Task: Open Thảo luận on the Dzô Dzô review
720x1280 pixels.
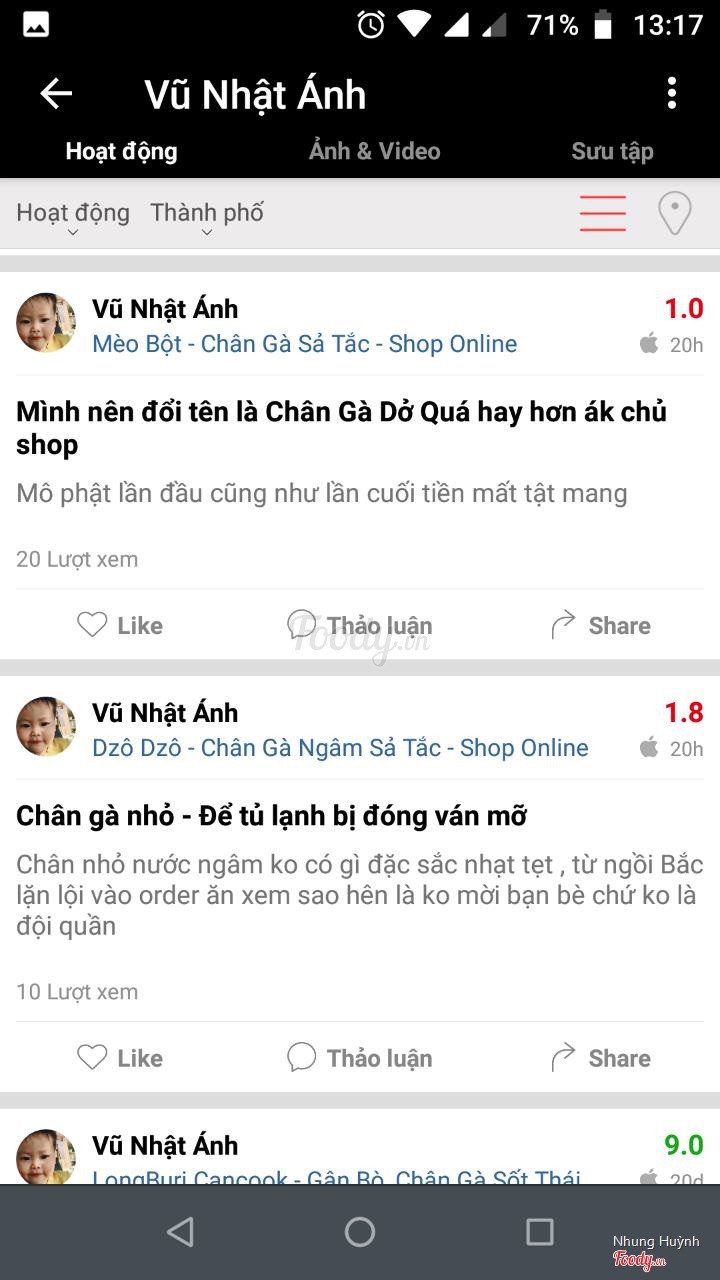Action: click(360, 1058)
